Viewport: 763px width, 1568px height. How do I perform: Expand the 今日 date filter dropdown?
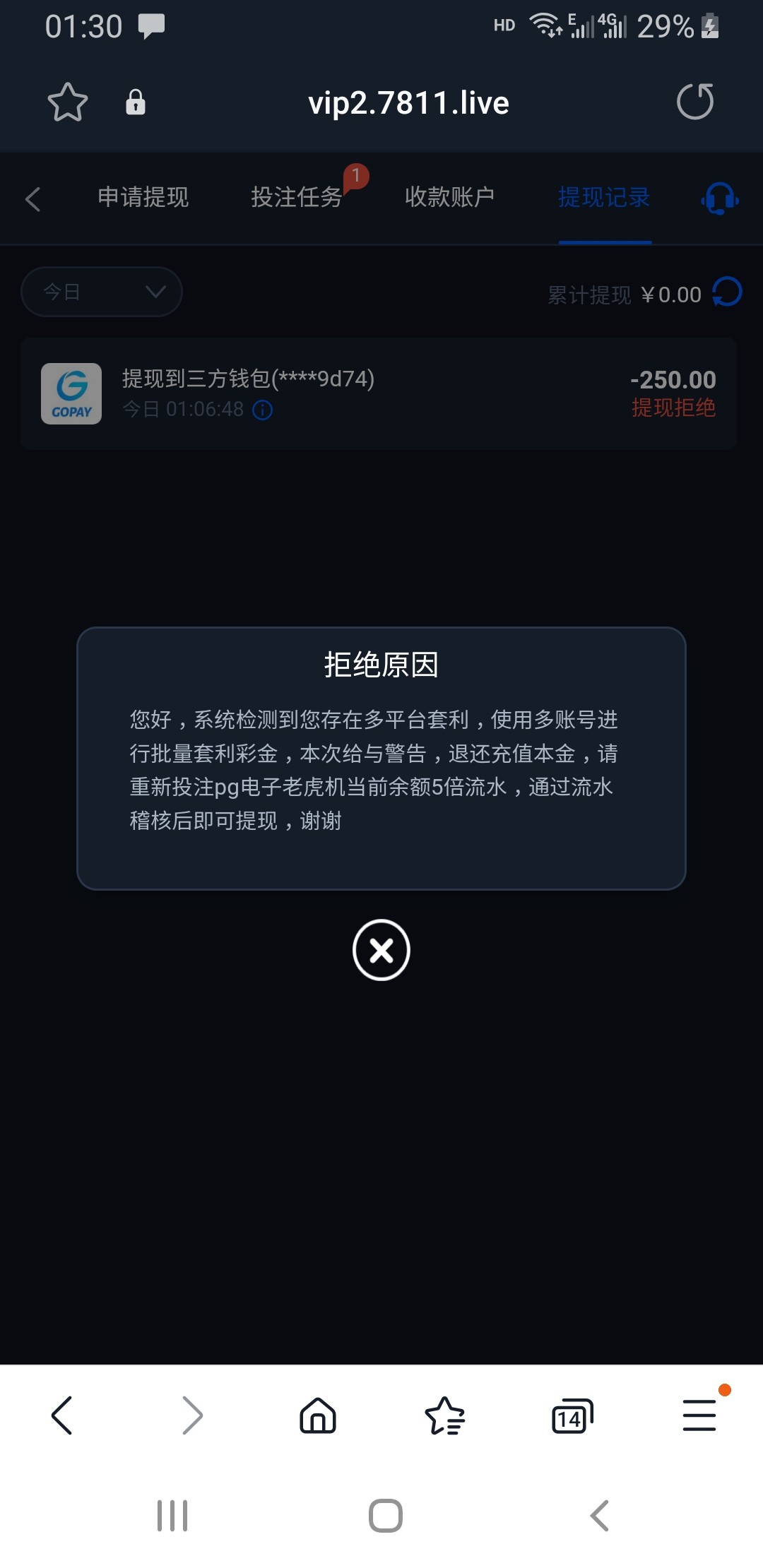(x=102, y=292)
